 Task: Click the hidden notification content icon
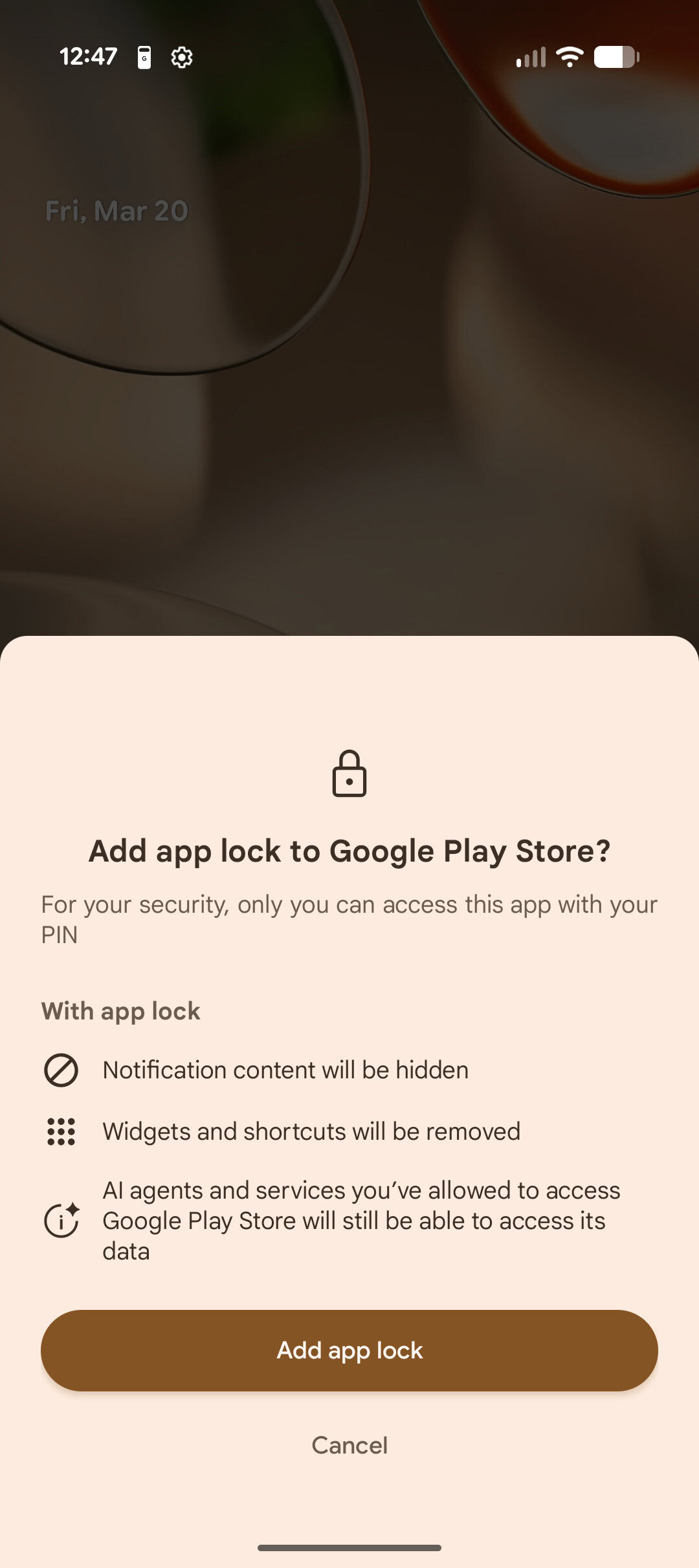[x=61, y=1070]
